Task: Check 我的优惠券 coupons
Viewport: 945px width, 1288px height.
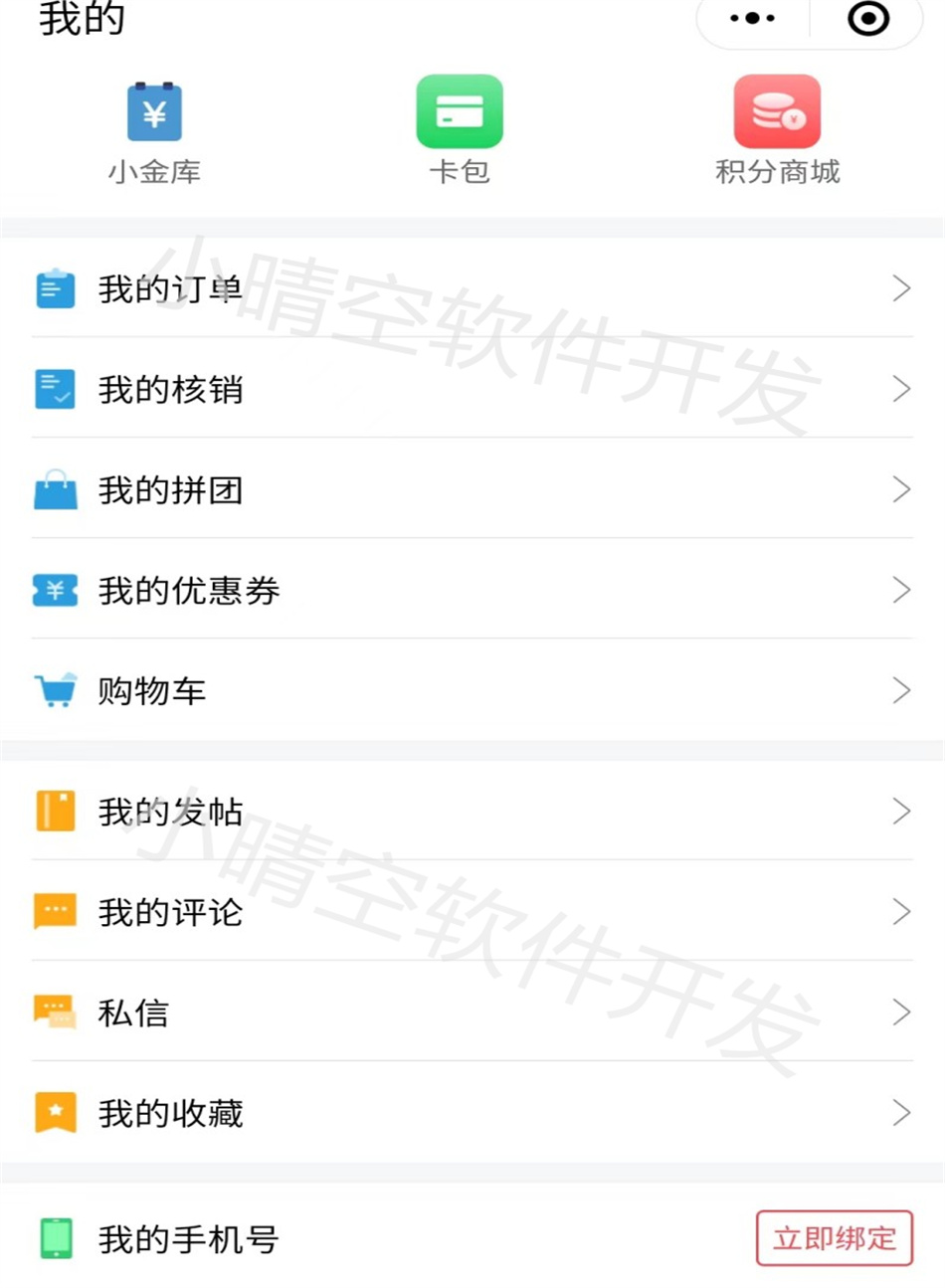Action: click(x=472, y=590)
